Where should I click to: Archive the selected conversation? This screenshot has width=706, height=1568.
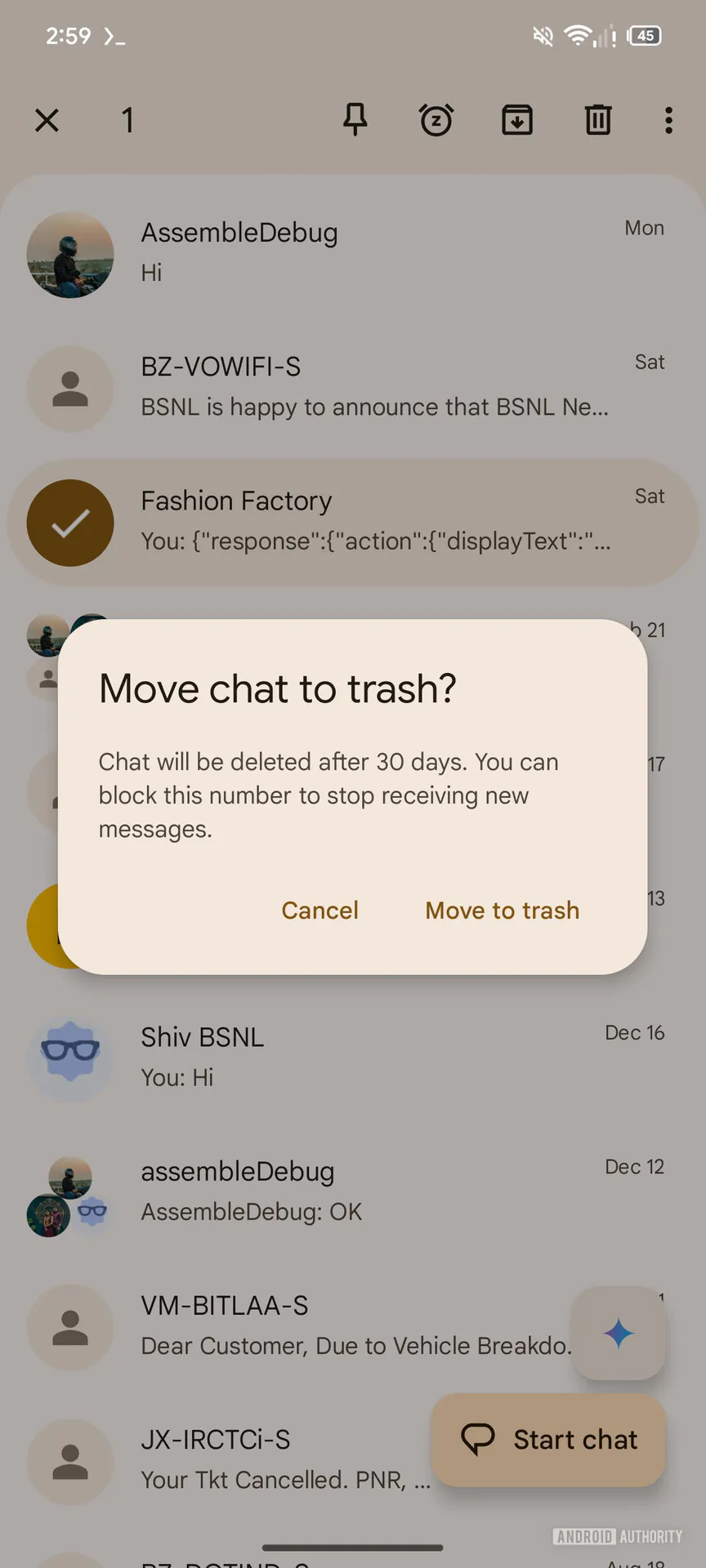516,120
